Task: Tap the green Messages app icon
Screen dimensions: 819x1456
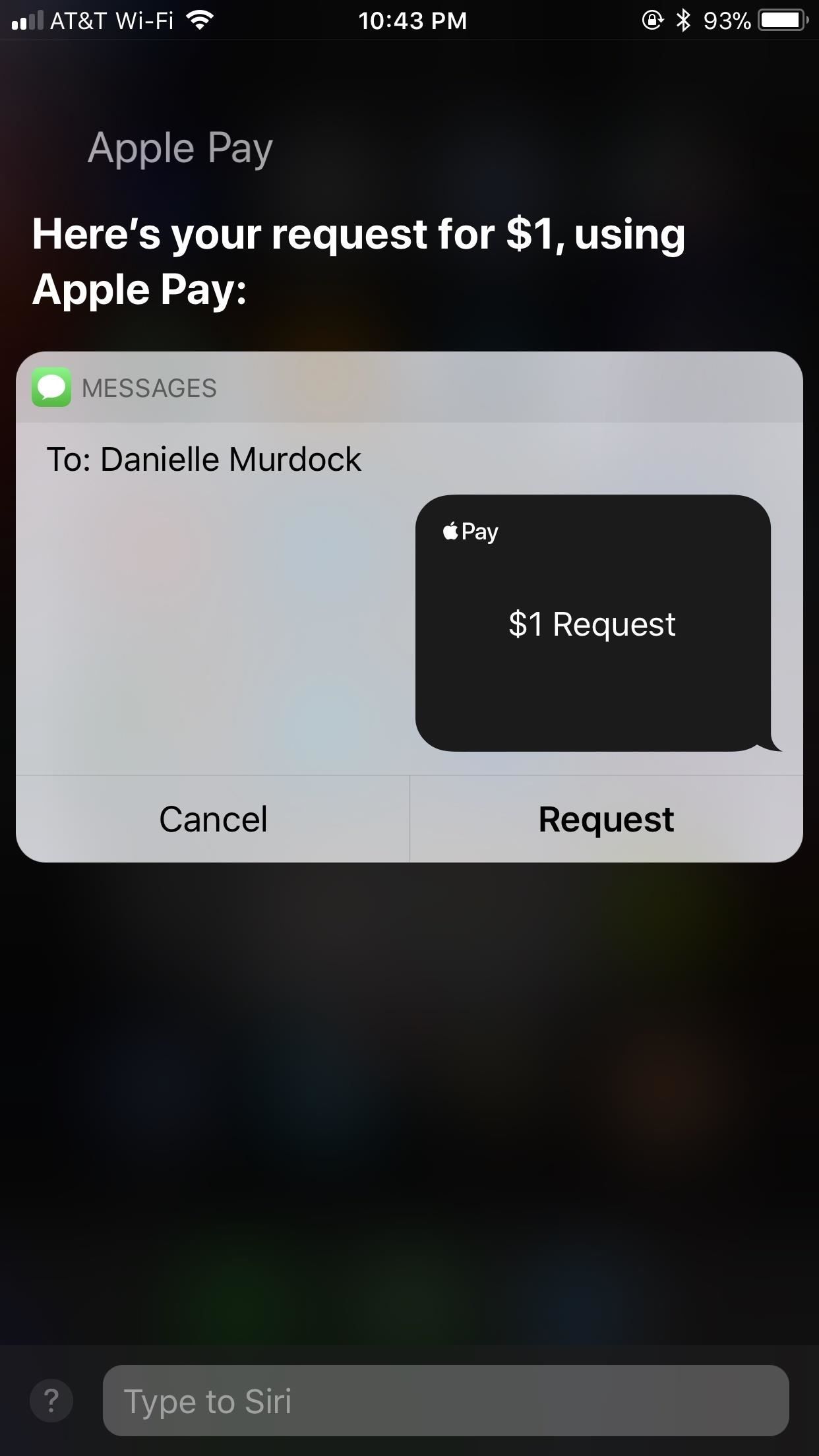Action: pos(51,388)
